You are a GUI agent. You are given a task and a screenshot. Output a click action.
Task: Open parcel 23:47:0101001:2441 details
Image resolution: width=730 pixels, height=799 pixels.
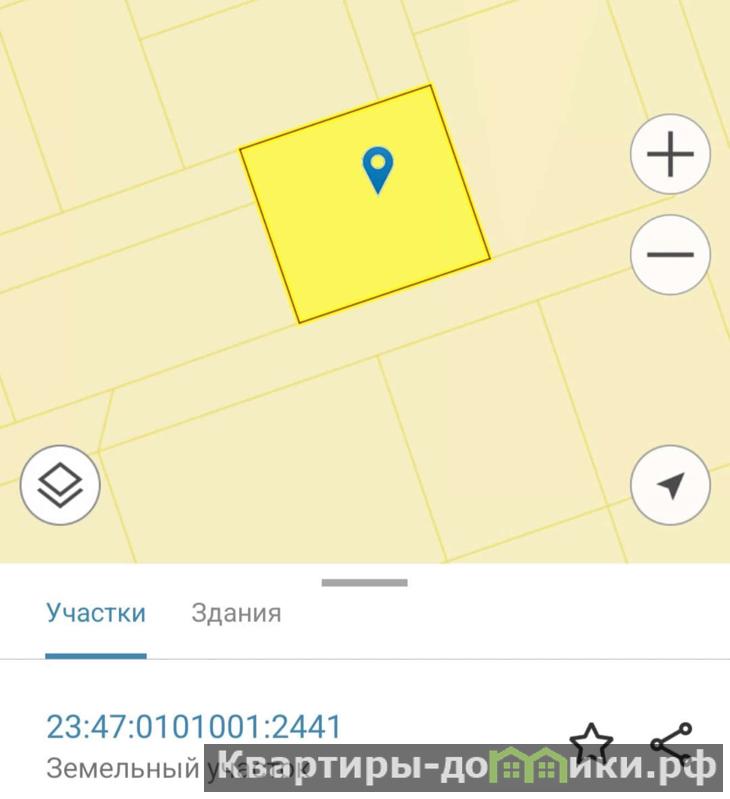(194, 726)
